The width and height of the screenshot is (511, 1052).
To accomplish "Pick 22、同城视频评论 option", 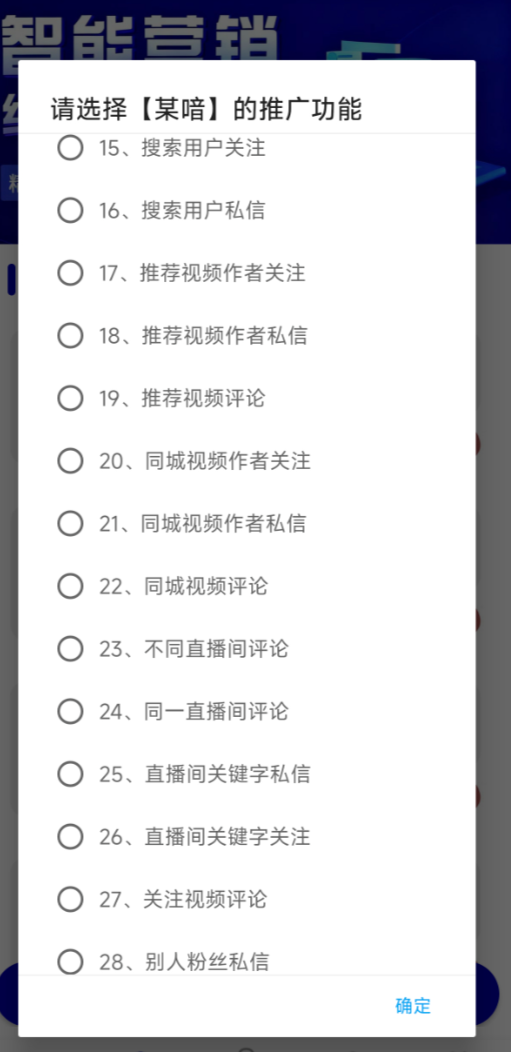I will click(247, 586).
